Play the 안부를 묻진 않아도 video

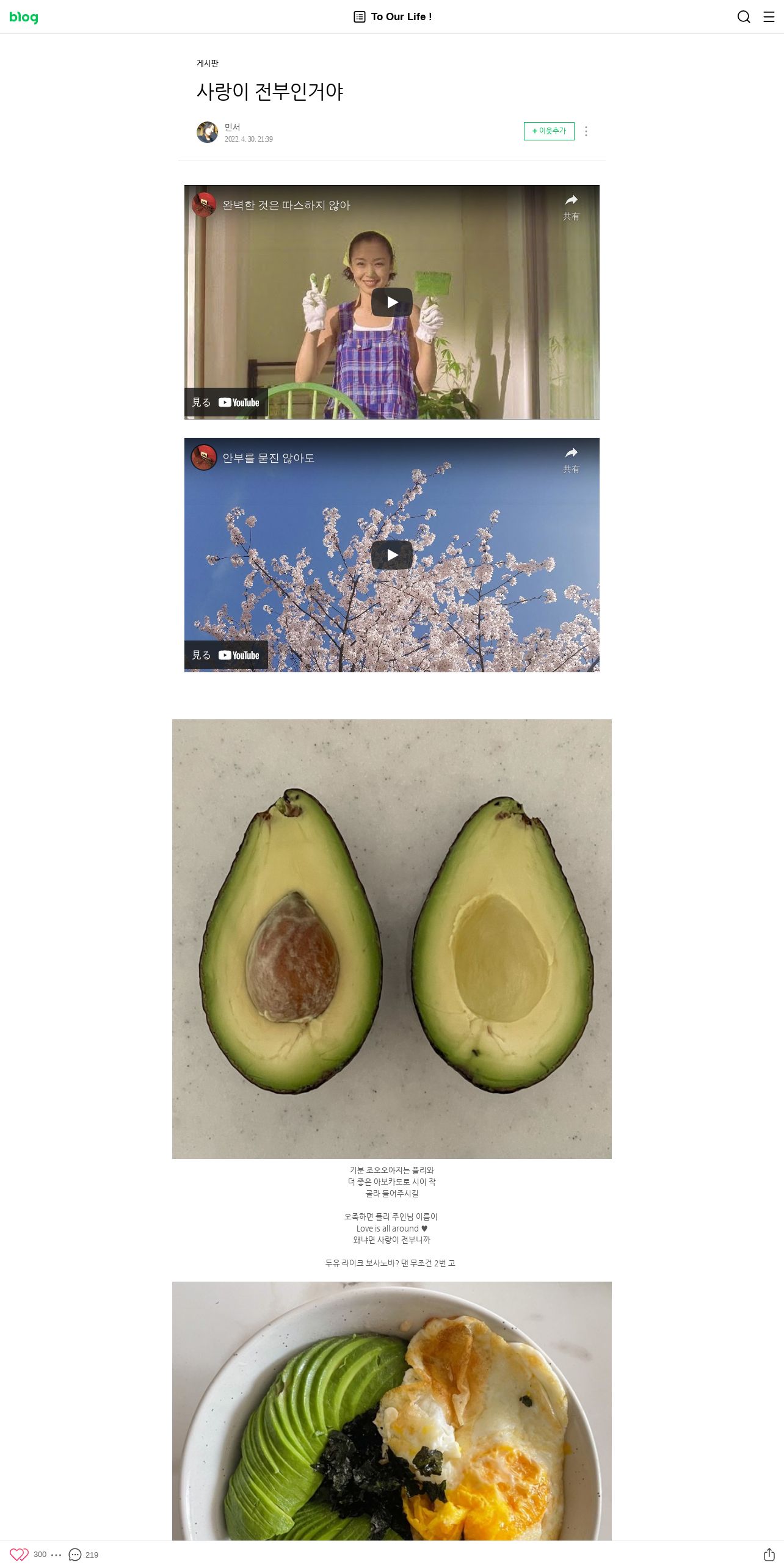tap(392, 555)
